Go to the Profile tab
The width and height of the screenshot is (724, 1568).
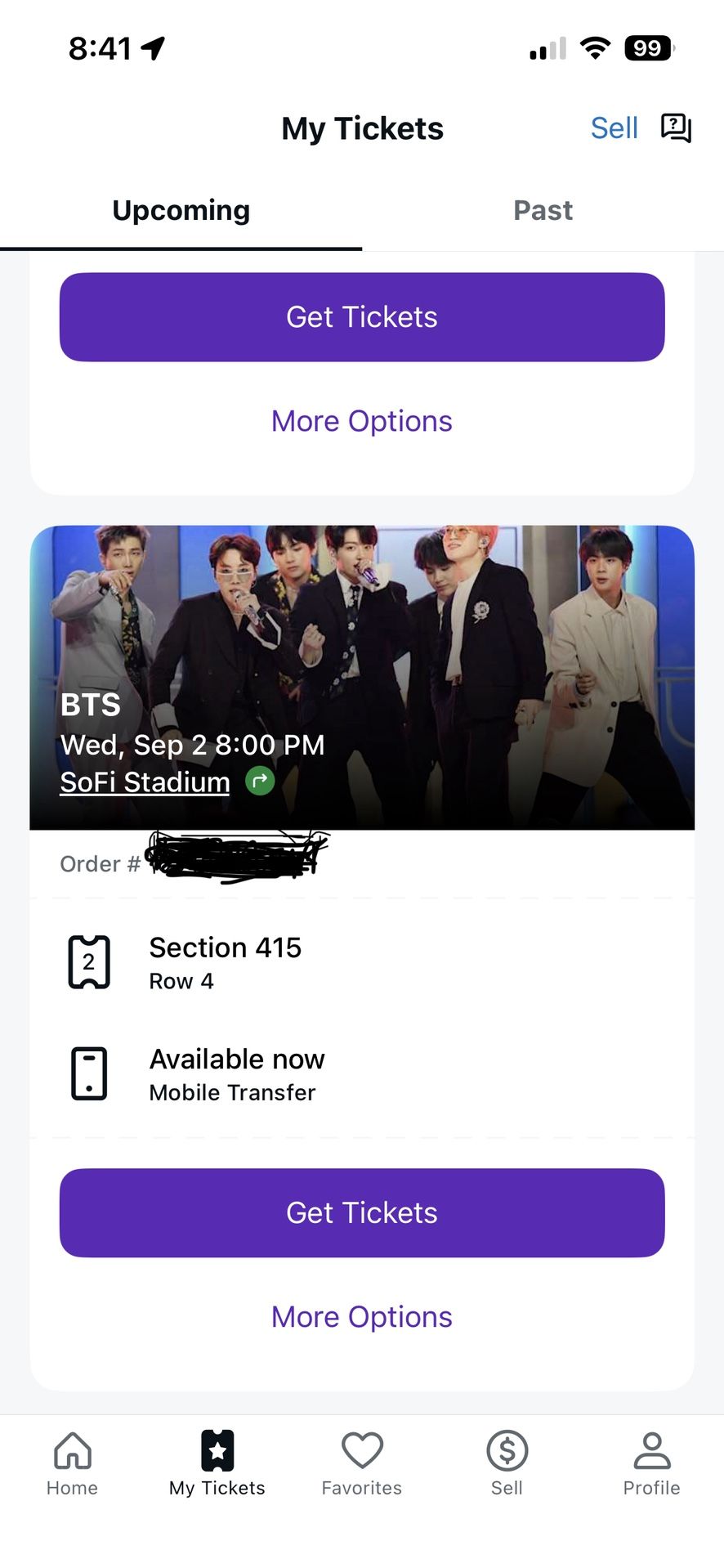click(651, 1463)
